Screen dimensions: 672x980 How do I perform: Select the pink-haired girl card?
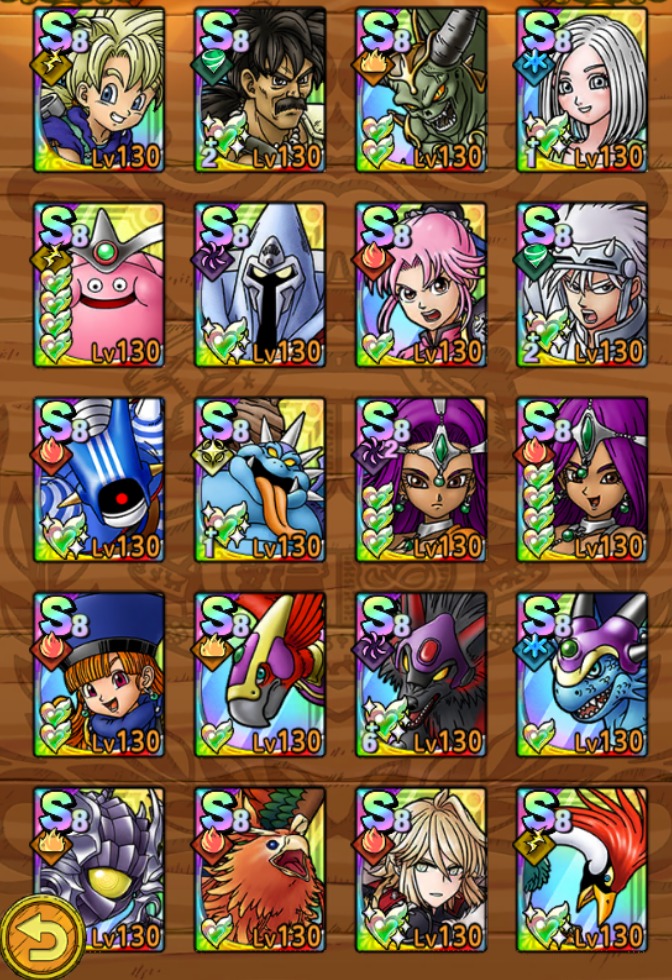(x=421, y=285)
